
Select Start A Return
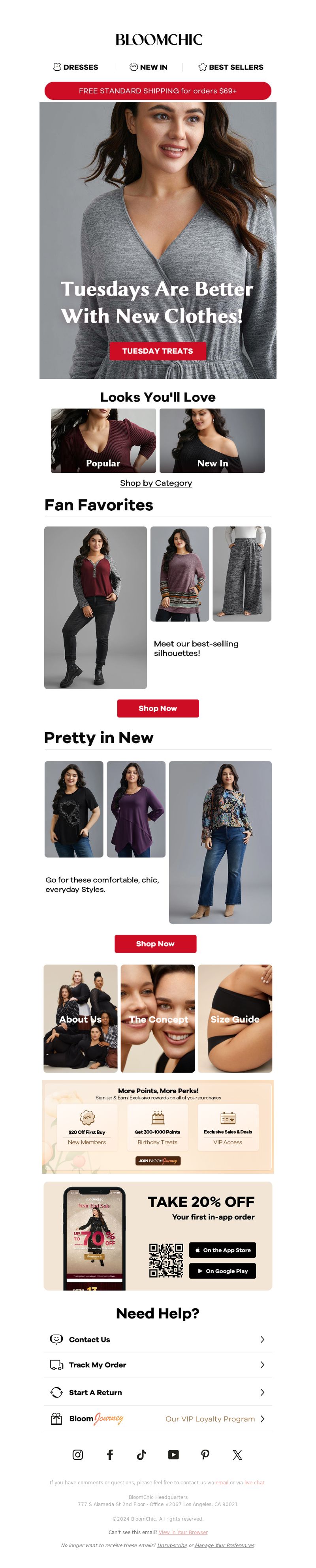pyautogui.click(x=158, y=1392)
